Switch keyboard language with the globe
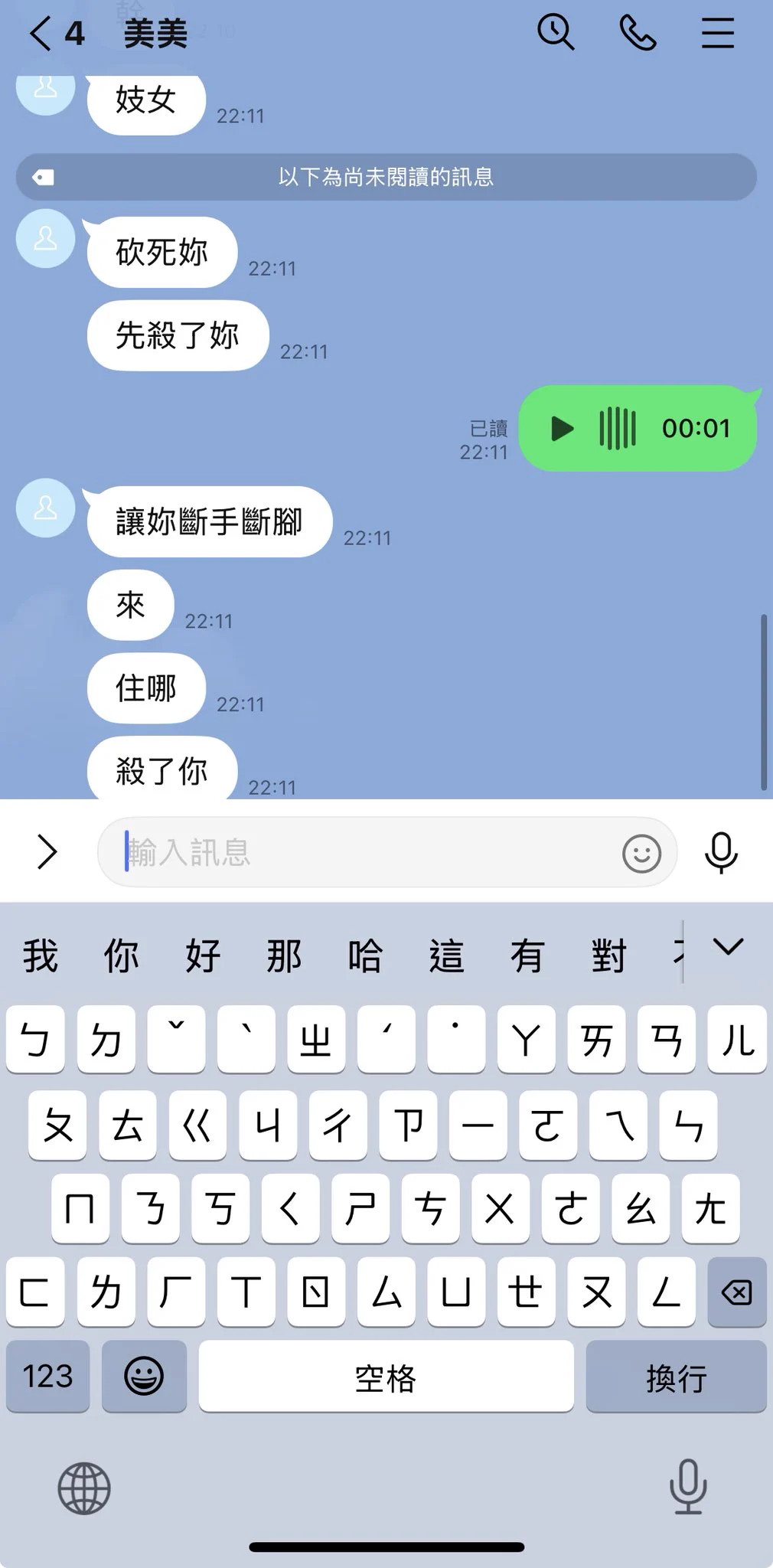The width and height of the screenshot is (773, 1568). pos(84,1488)
